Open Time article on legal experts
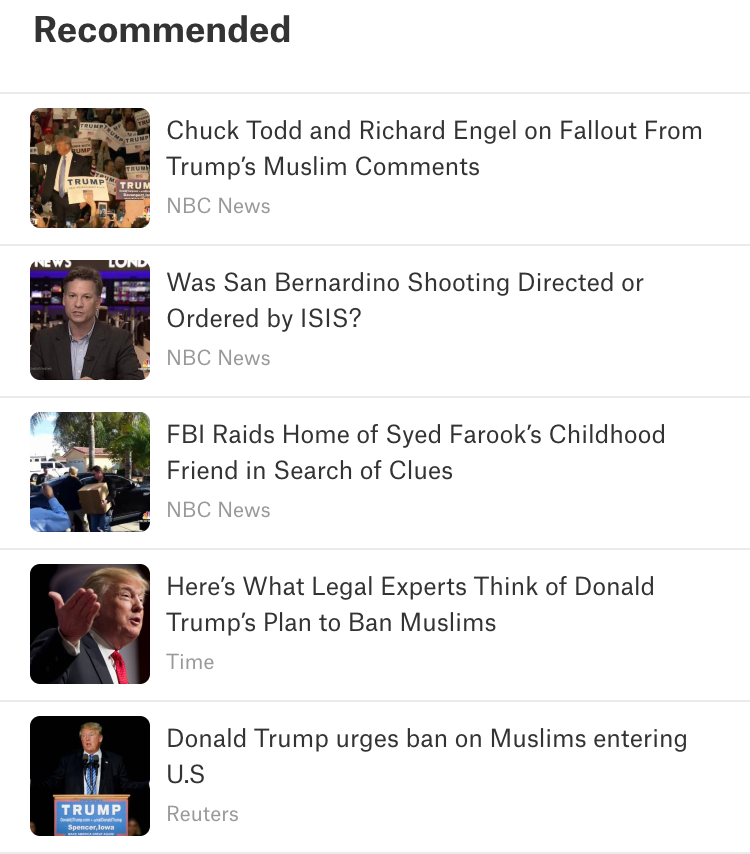Image resolution: width=750 pixels, height=854 pixels. tap(410, 604)
